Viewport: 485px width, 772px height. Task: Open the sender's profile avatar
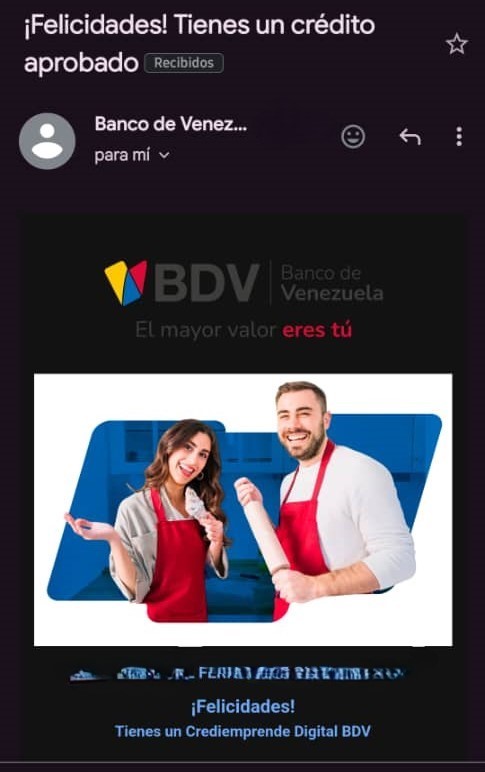(47, 141)
